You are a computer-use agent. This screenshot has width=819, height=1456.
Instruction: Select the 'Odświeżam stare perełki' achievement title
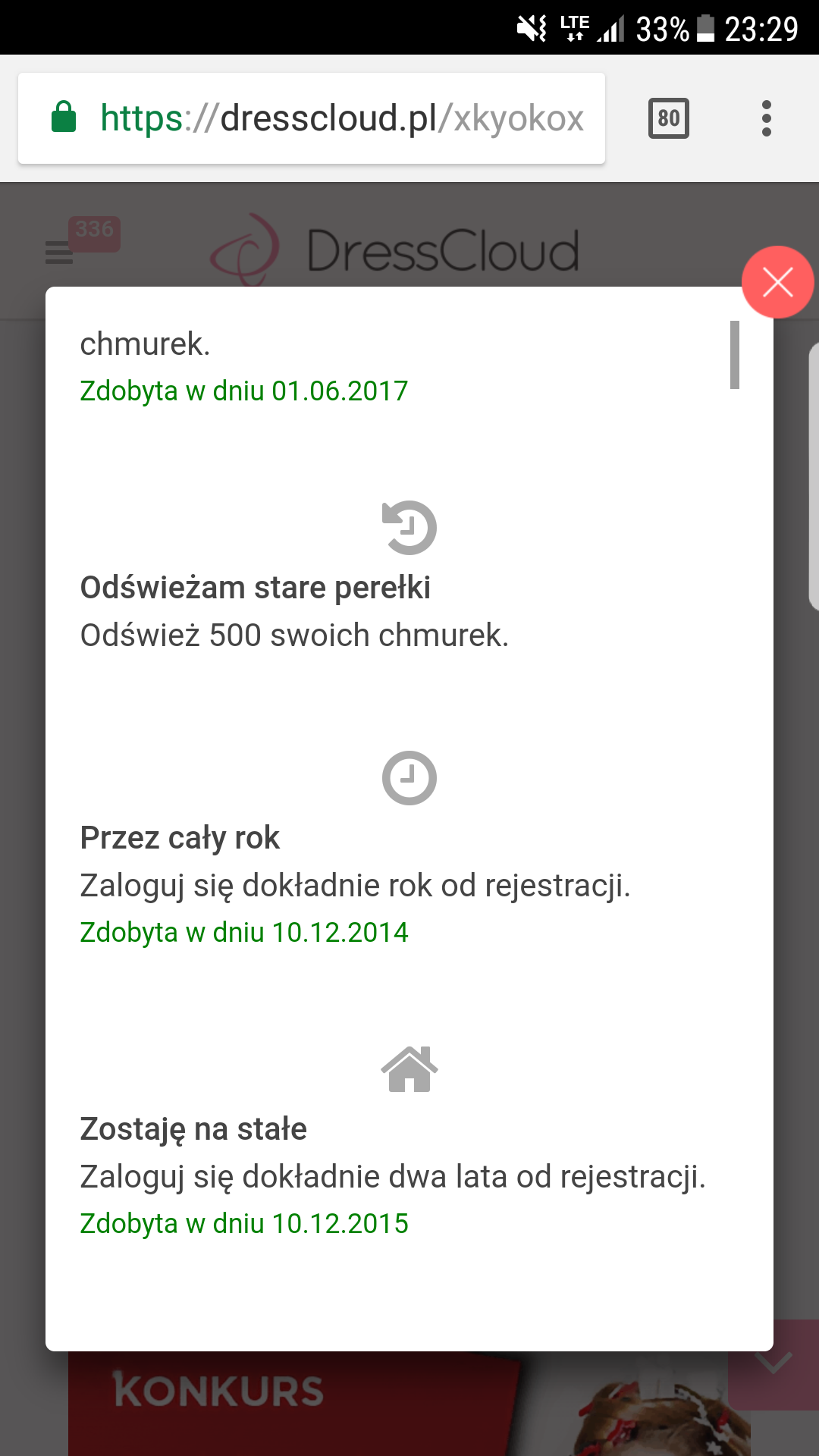[255, 587]
